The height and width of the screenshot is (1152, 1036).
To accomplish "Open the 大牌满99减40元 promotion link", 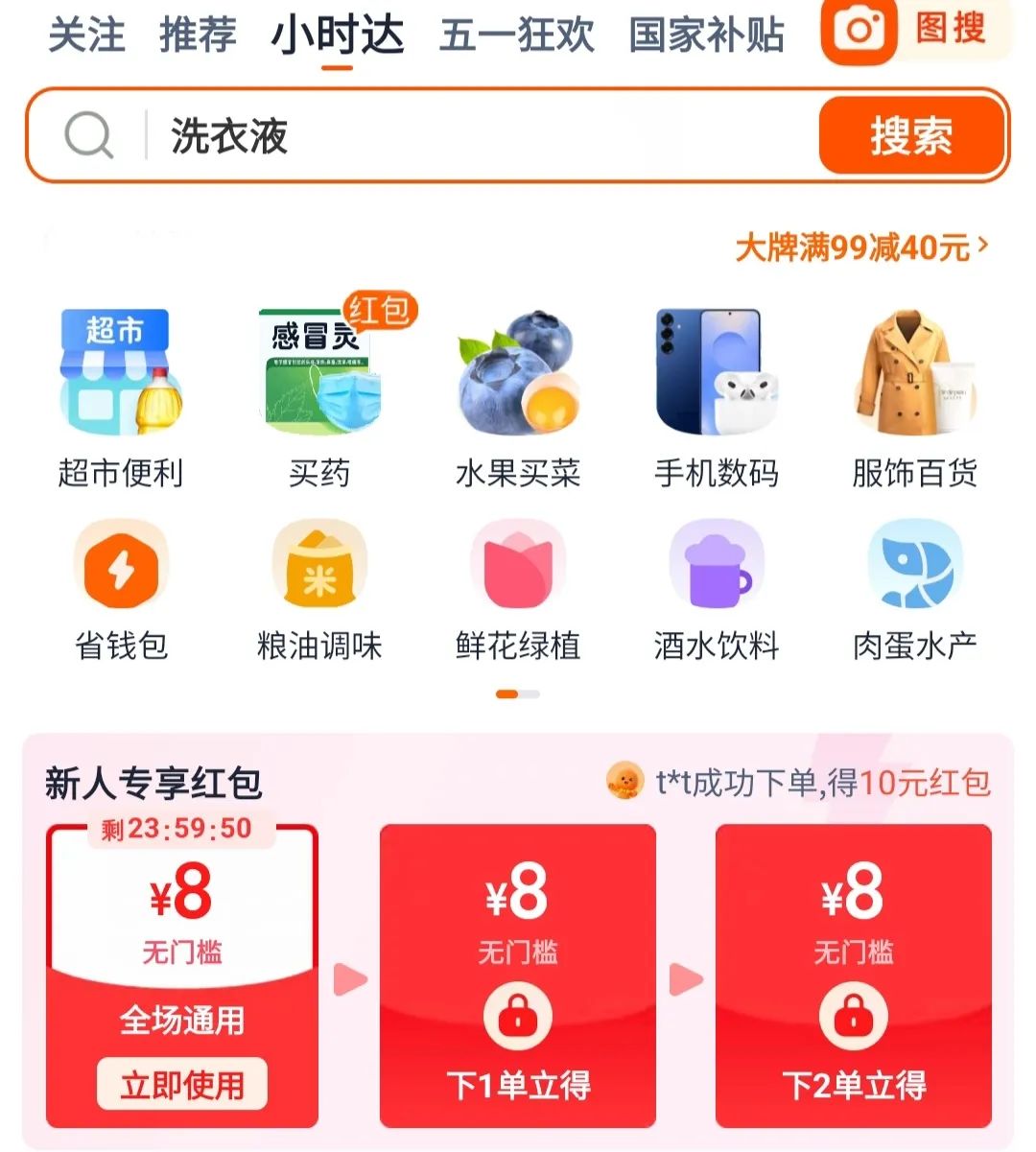I will click(860, 247).
